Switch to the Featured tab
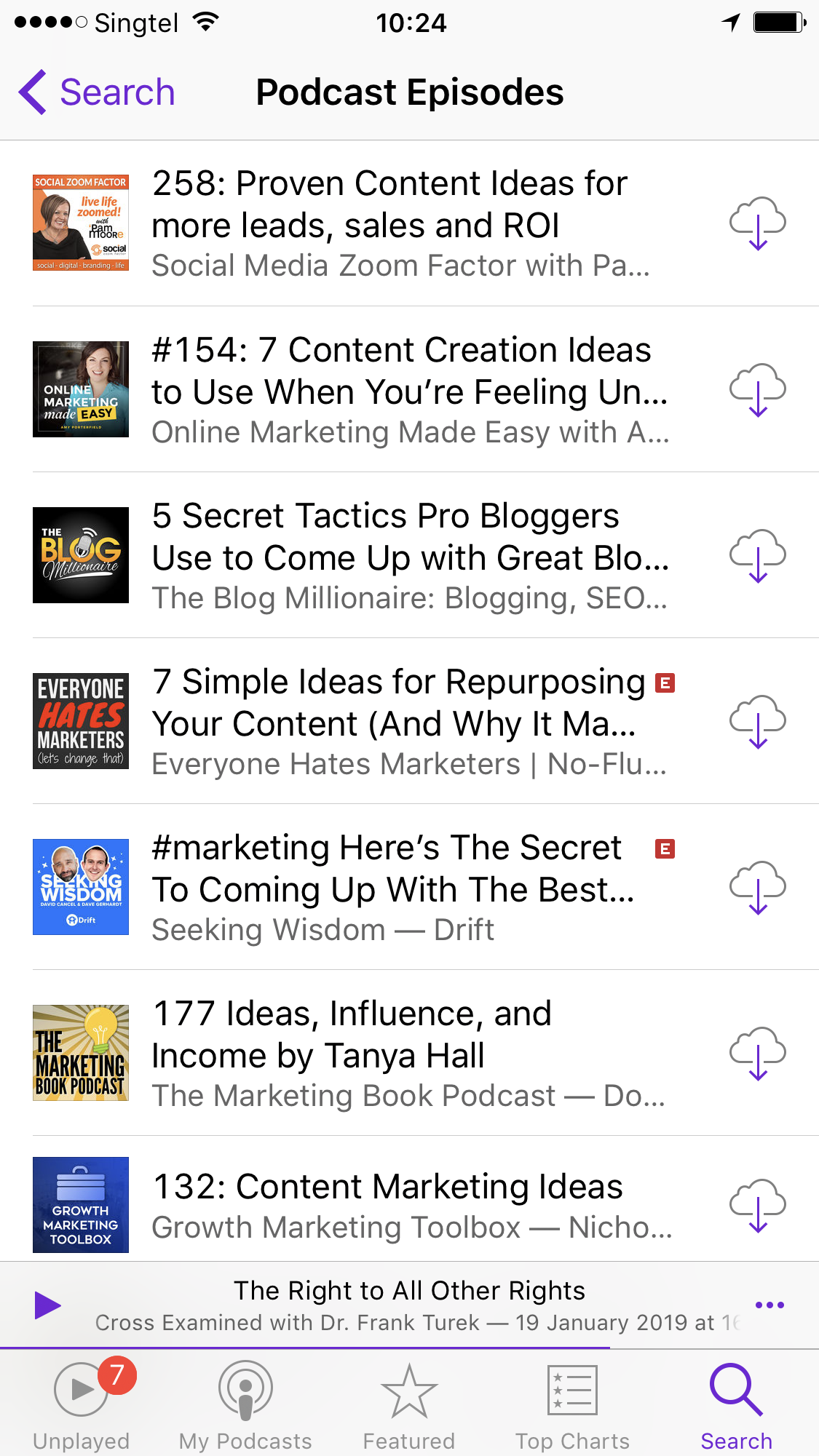This screenshot has width=819, height=1456. pyautogui.click(x=409, y=1404)
